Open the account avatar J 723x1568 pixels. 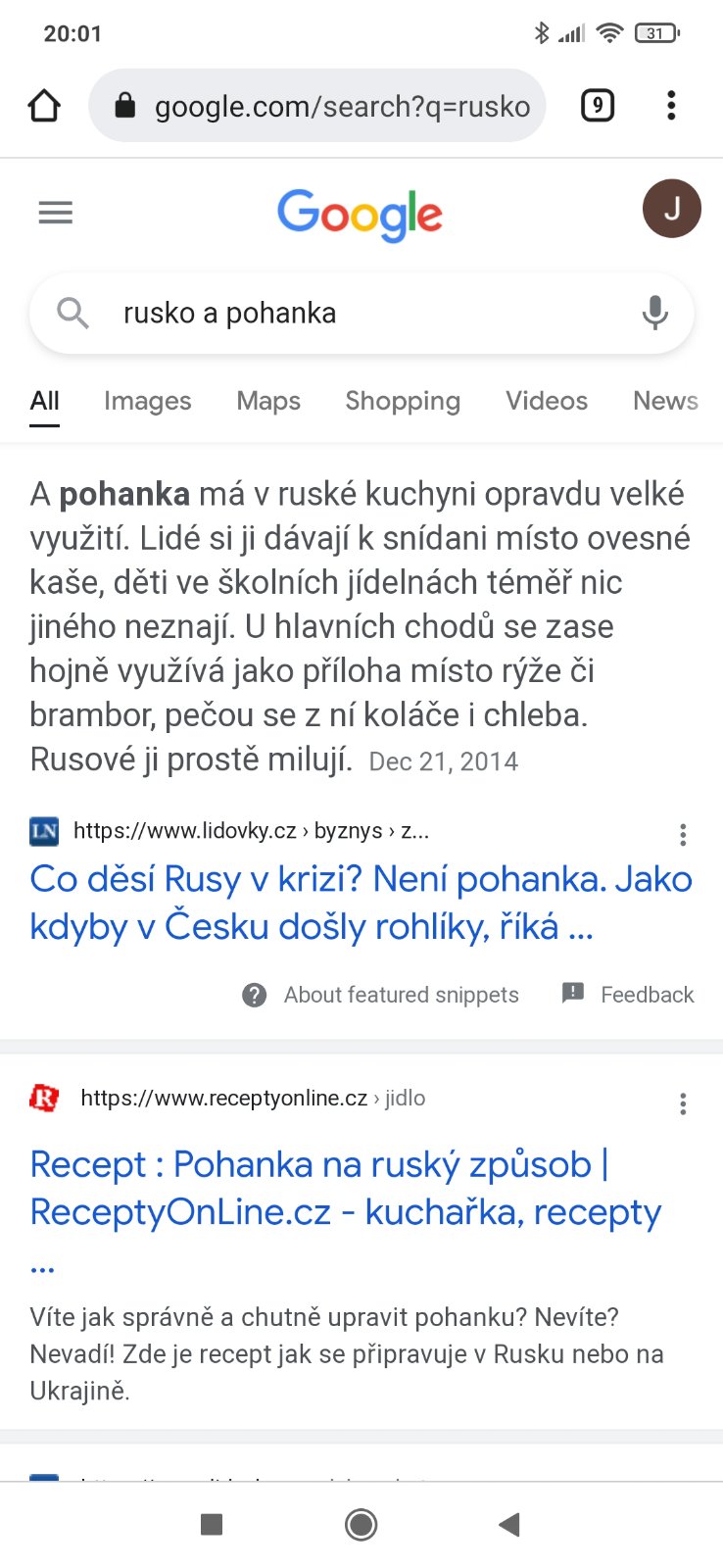671,209
